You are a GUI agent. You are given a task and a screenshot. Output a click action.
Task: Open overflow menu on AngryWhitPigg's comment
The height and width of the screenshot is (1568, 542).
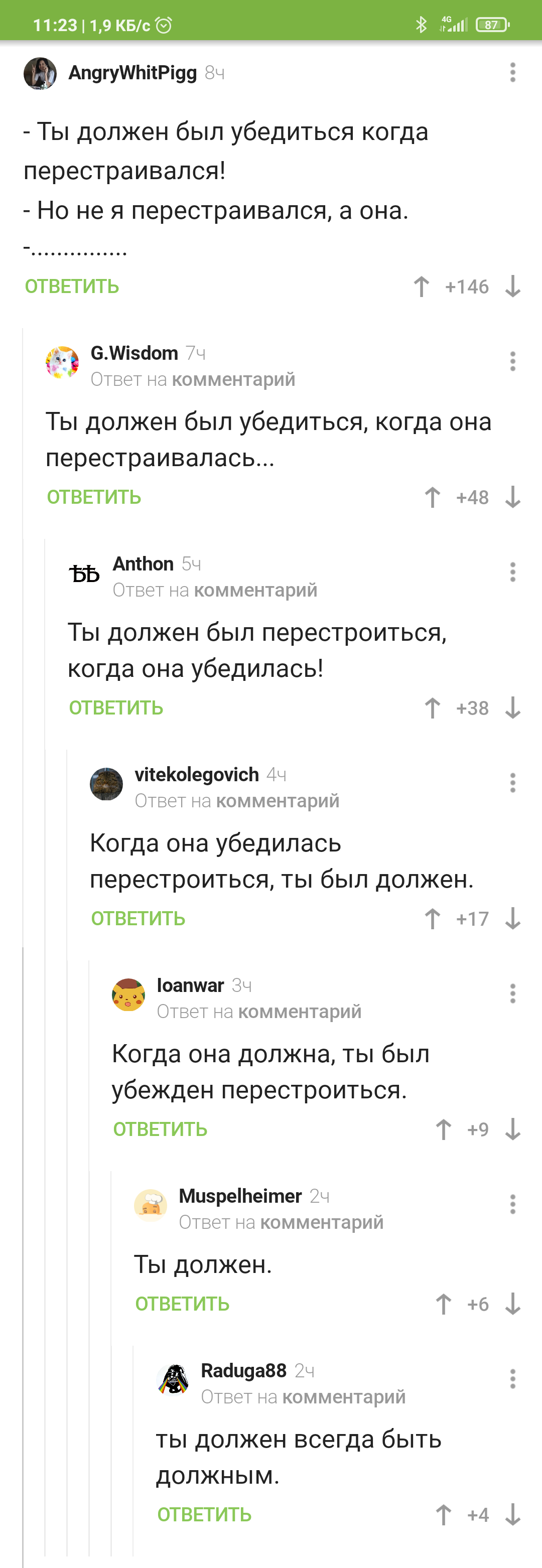[512, 72]
